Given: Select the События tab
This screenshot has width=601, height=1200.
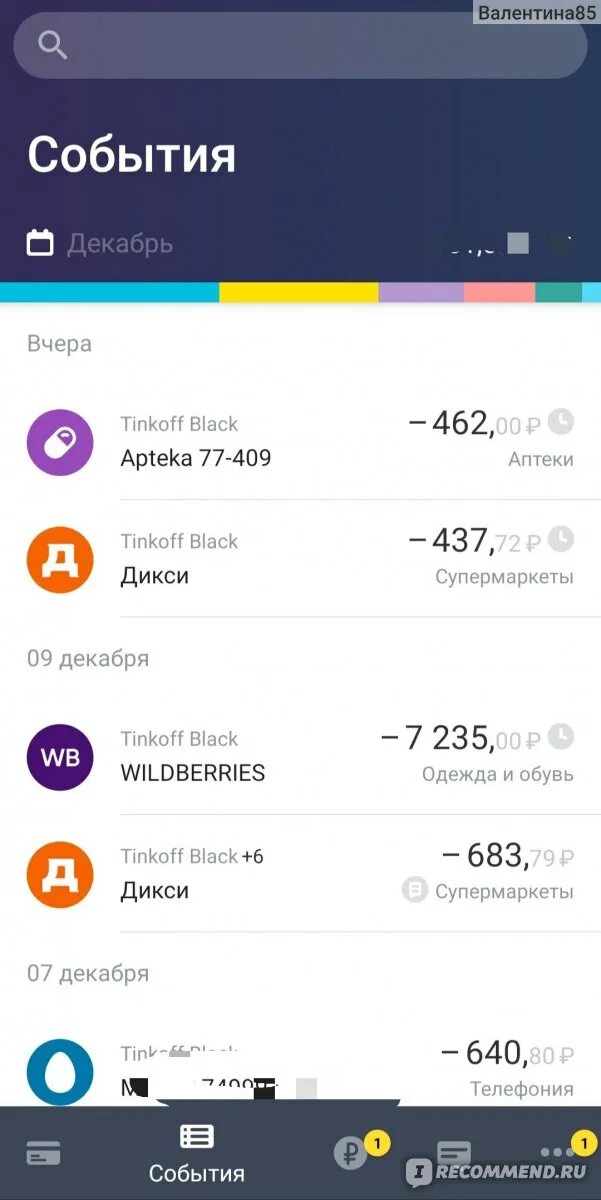Looking at the screenshot, I should (x=196, y=1153).
